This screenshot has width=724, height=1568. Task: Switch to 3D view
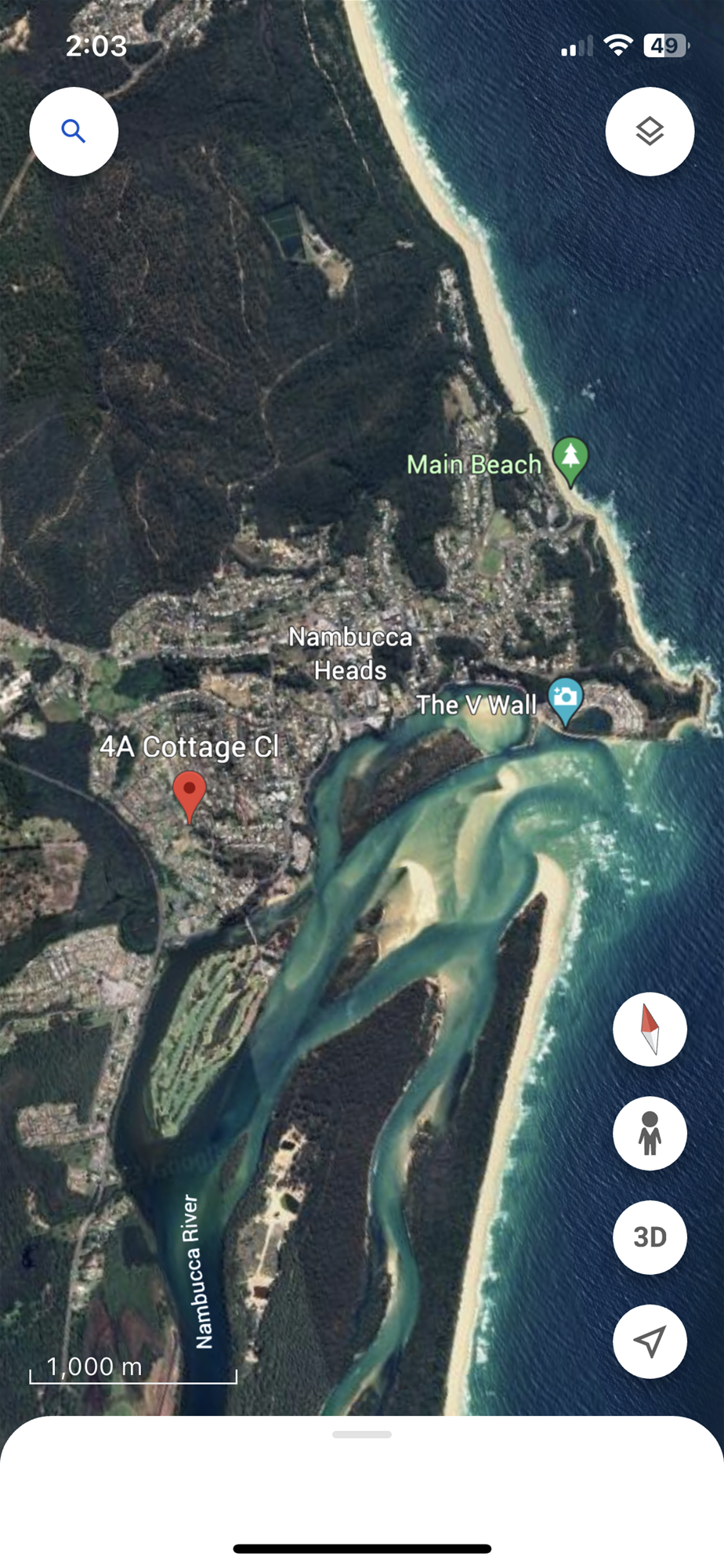[x=650, y=1237]
